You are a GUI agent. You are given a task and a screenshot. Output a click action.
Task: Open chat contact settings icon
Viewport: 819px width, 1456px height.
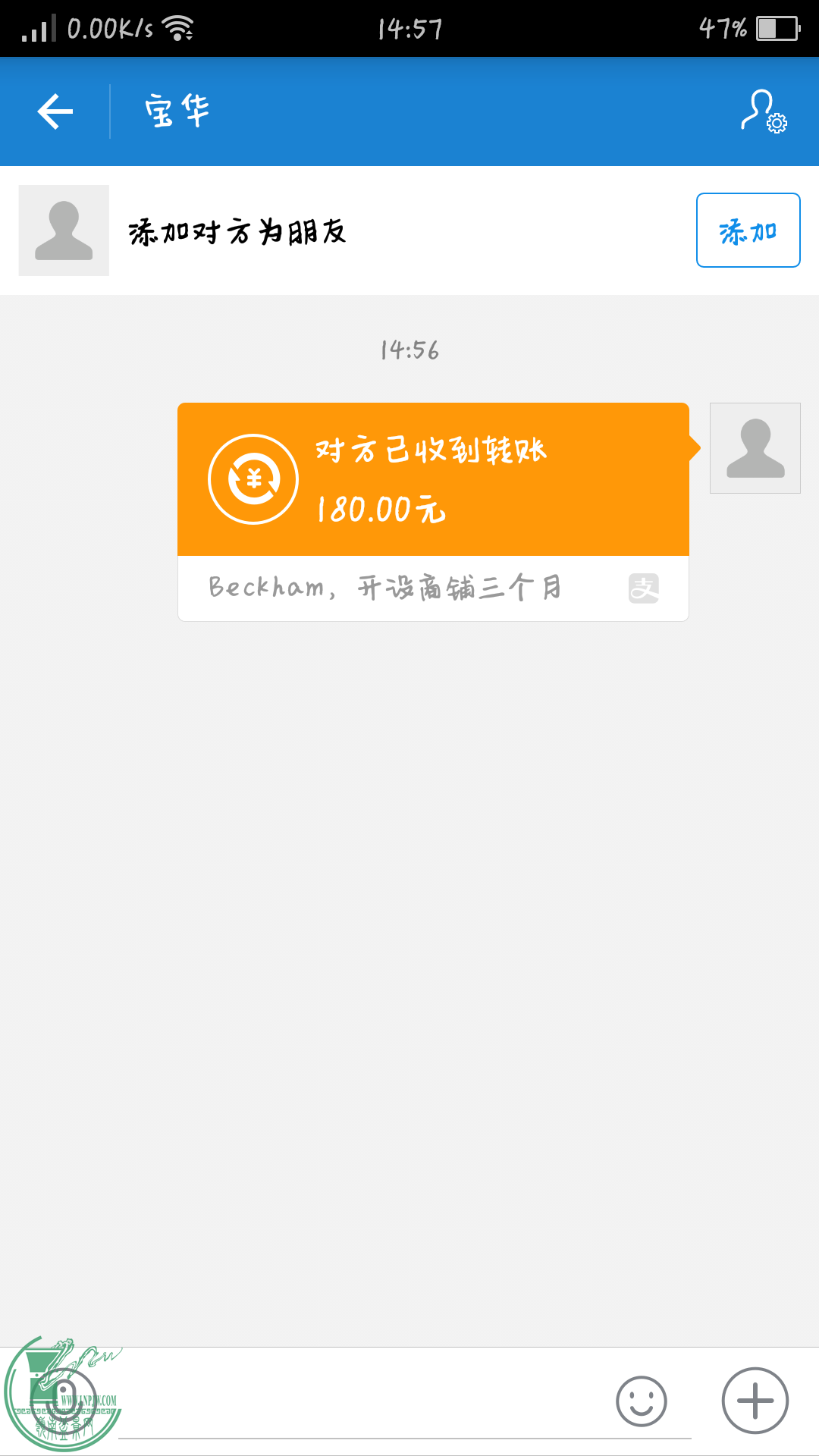pos(763,111)
